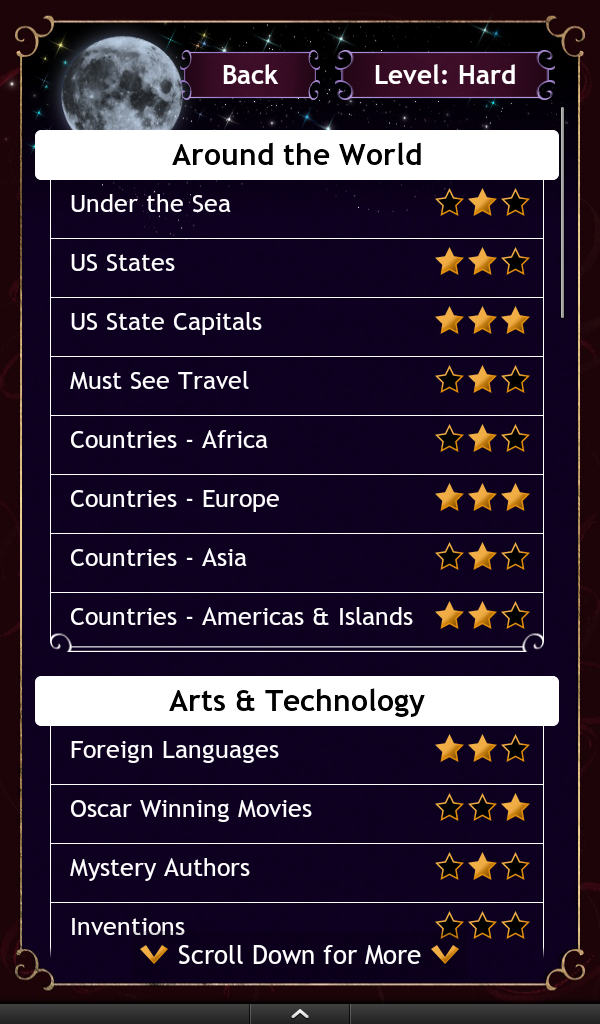The image size is (600, 1024).
Task: Change difficulty via Level: Hard button
Action: point(445,75)
